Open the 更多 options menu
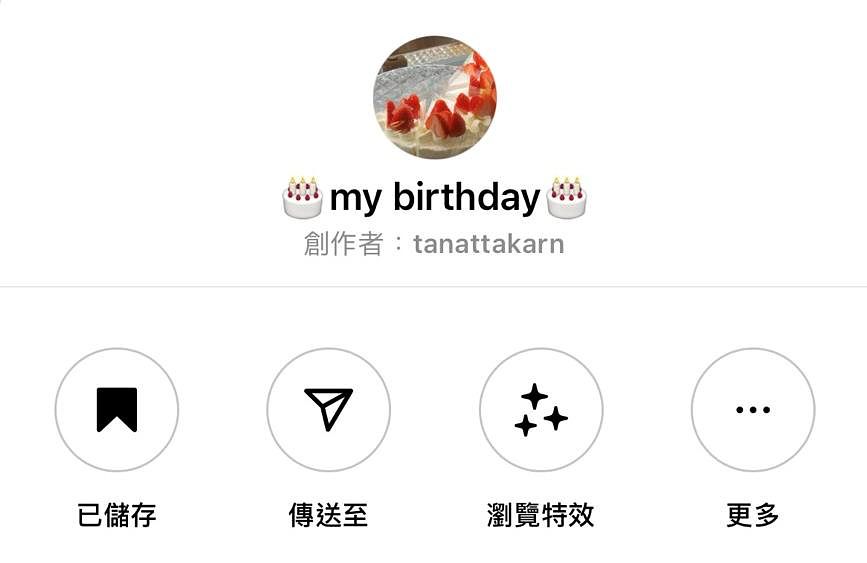 (752, 410)
